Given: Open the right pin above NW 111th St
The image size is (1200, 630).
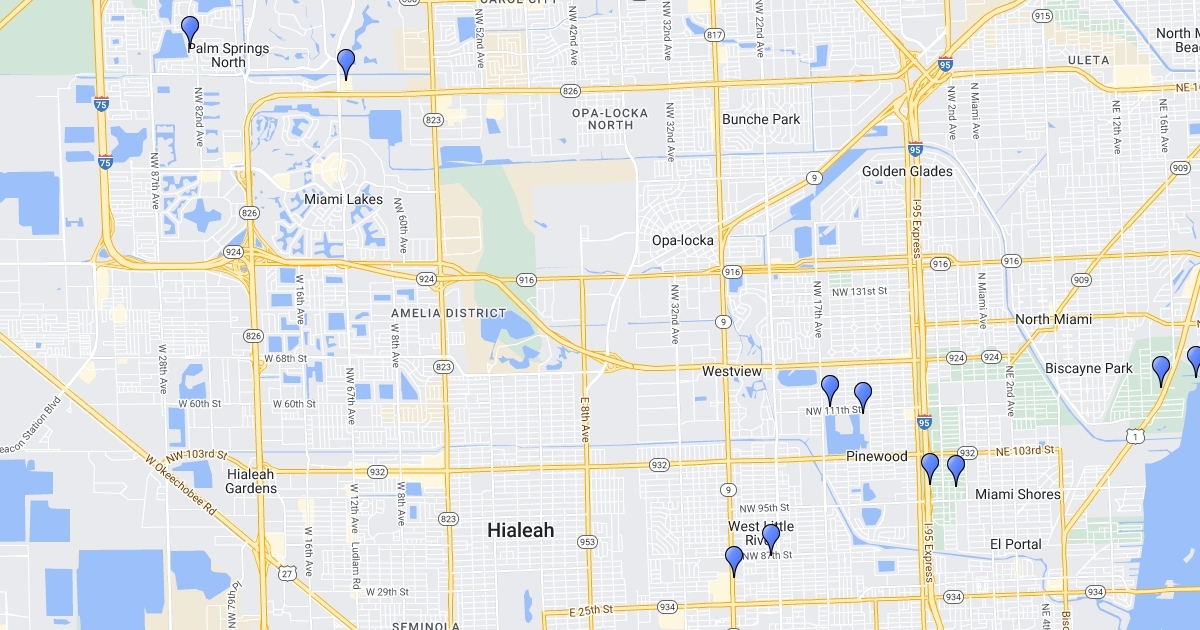Looking at the screenshot, I should coord(863,395).
